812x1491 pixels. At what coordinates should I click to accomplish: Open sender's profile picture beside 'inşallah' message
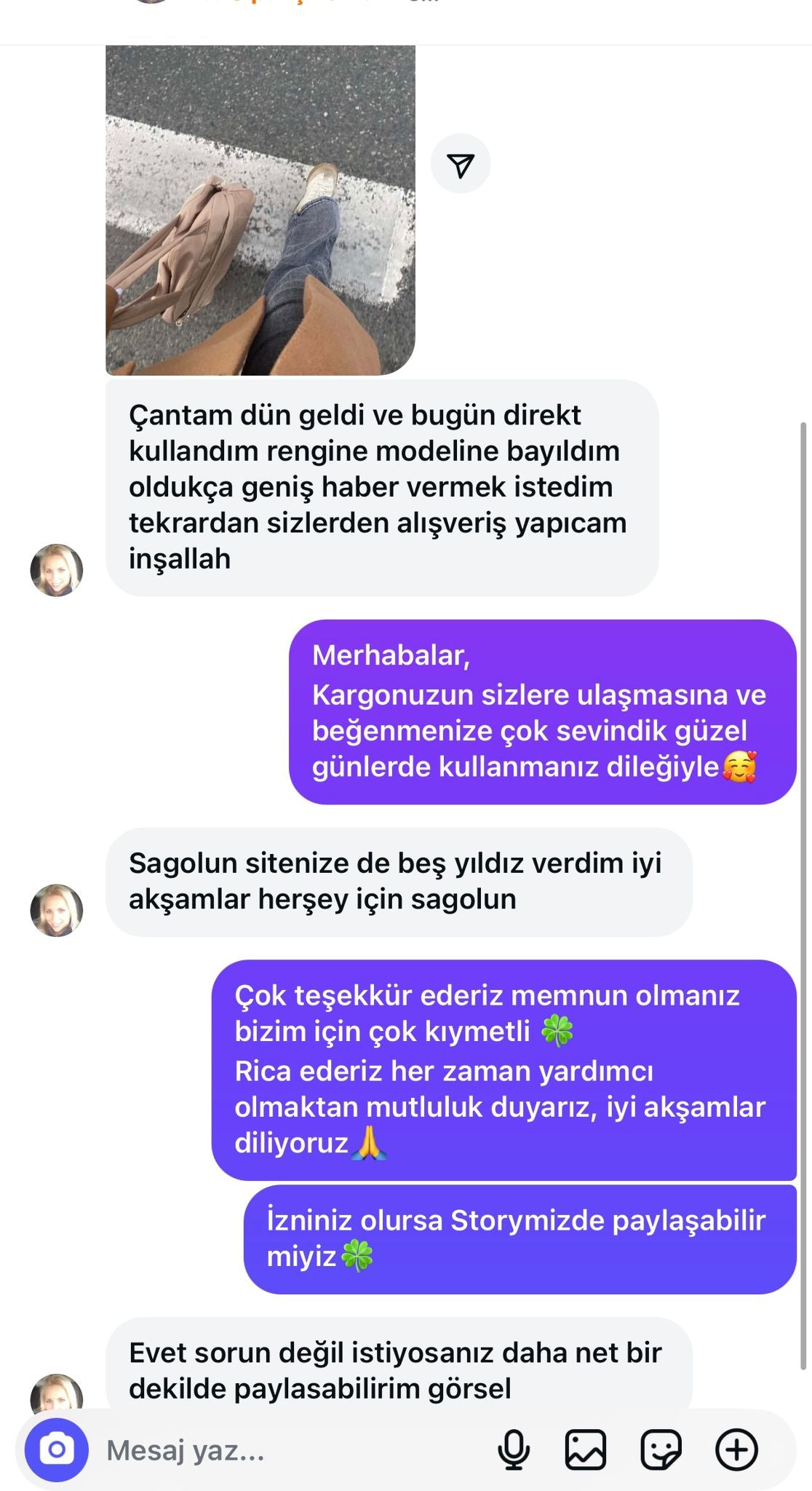coord(57,570)
